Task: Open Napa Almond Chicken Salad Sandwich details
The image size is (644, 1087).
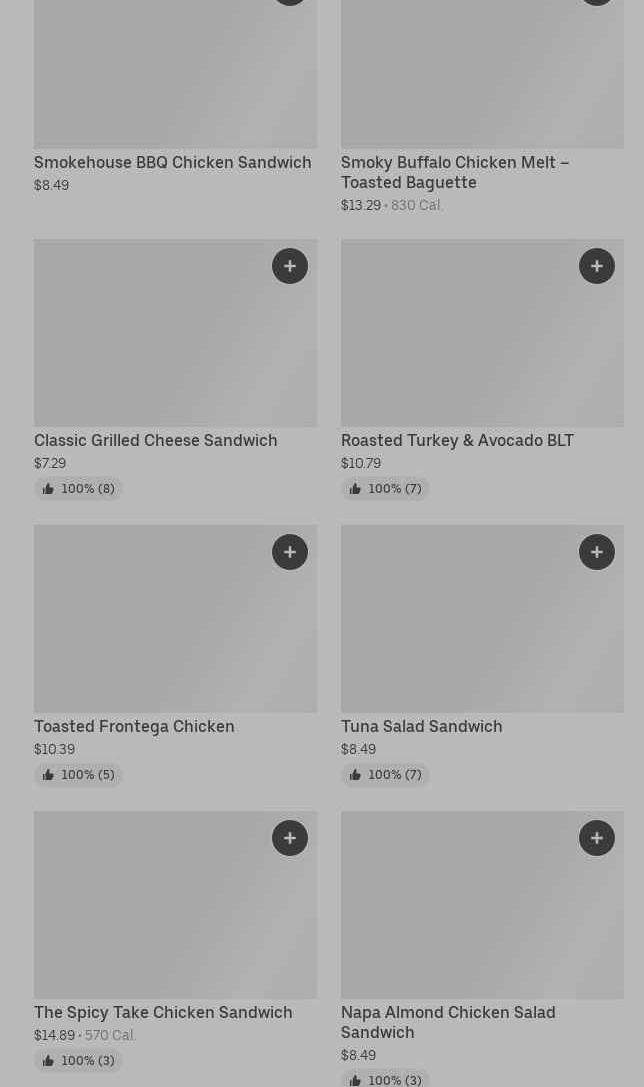Action: pyautogui.click(x=448, y=1021)
